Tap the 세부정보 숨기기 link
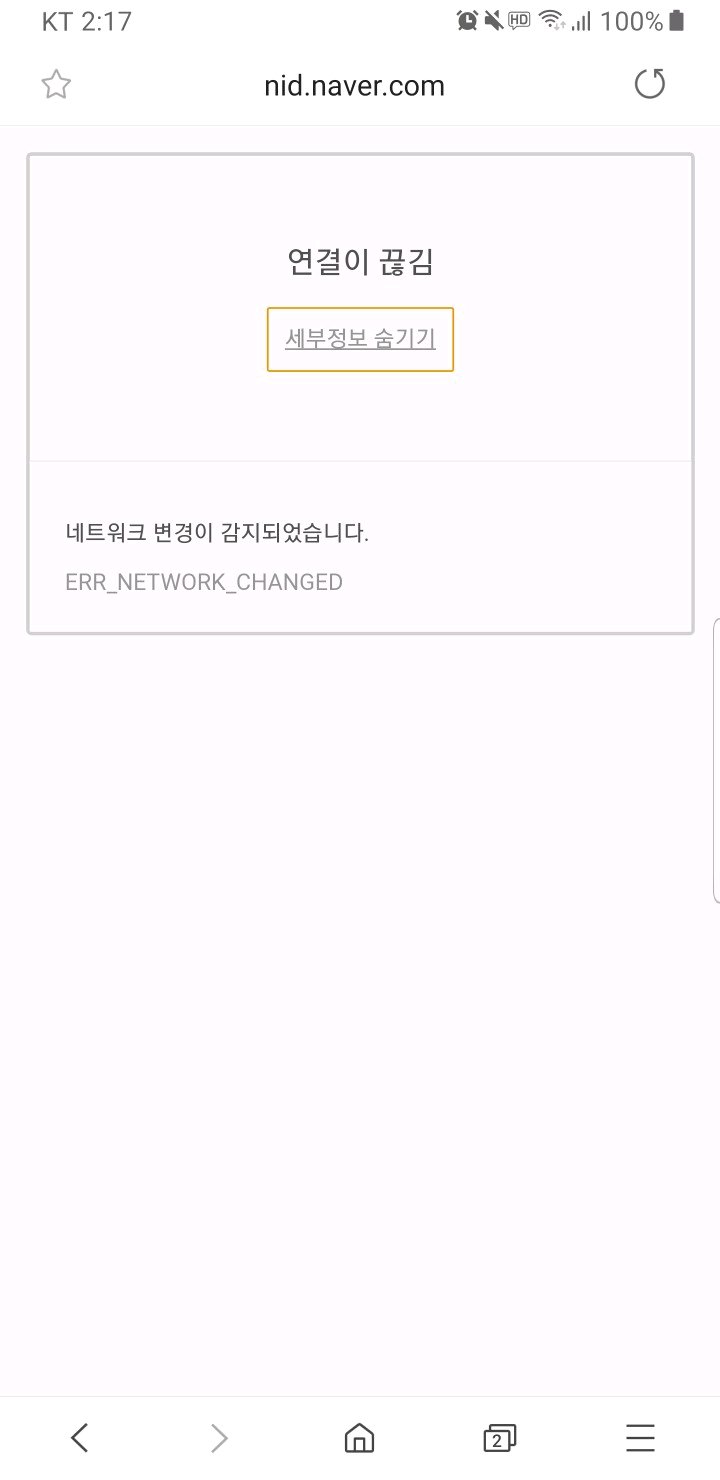Screen dimensions: 720x1480 [x=360, y=339]
